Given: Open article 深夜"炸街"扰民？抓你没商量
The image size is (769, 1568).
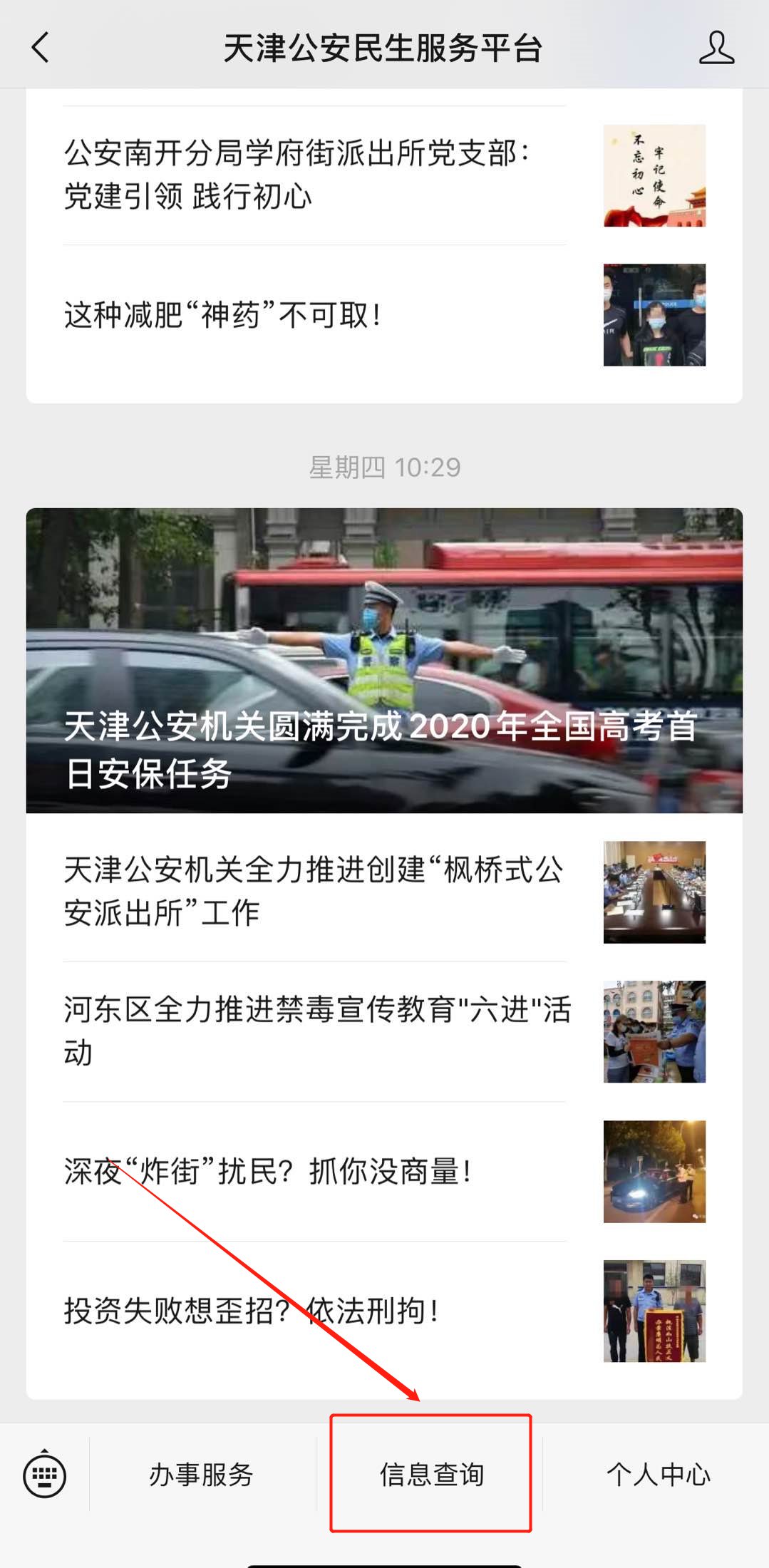Looking at the screenshot, I should tap(314, 1171).
